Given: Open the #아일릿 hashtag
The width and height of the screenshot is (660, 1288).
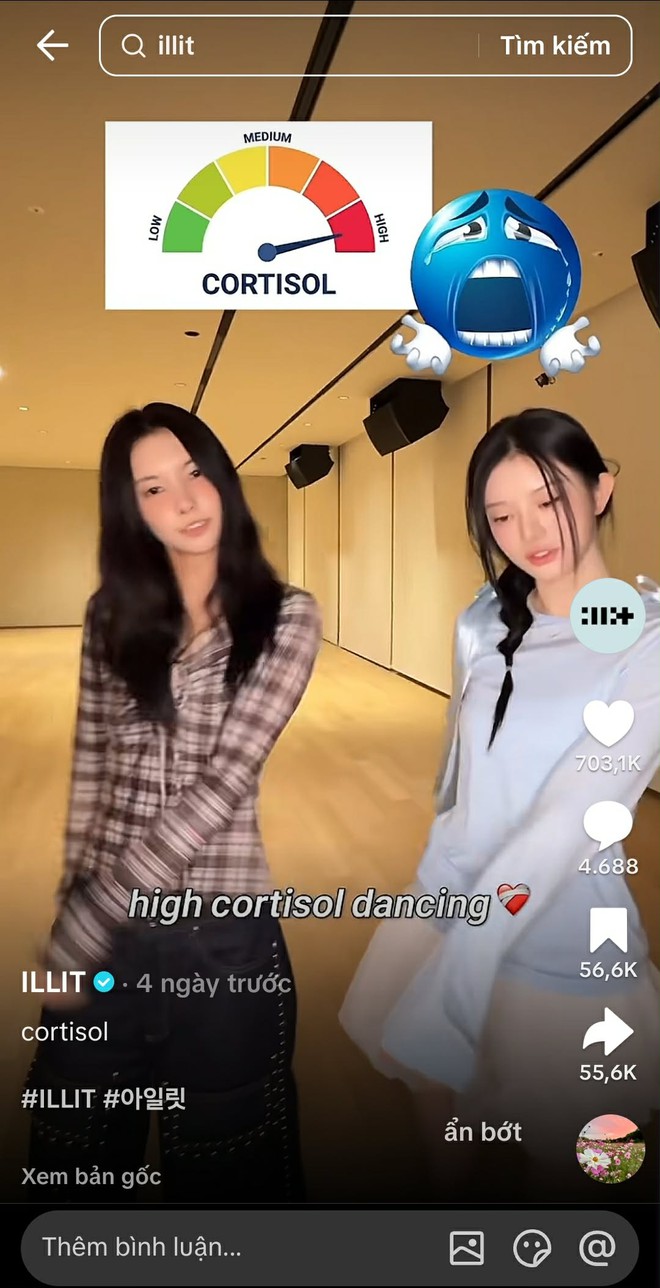Looking at the screenshot, I should (x=146, y=1099).
